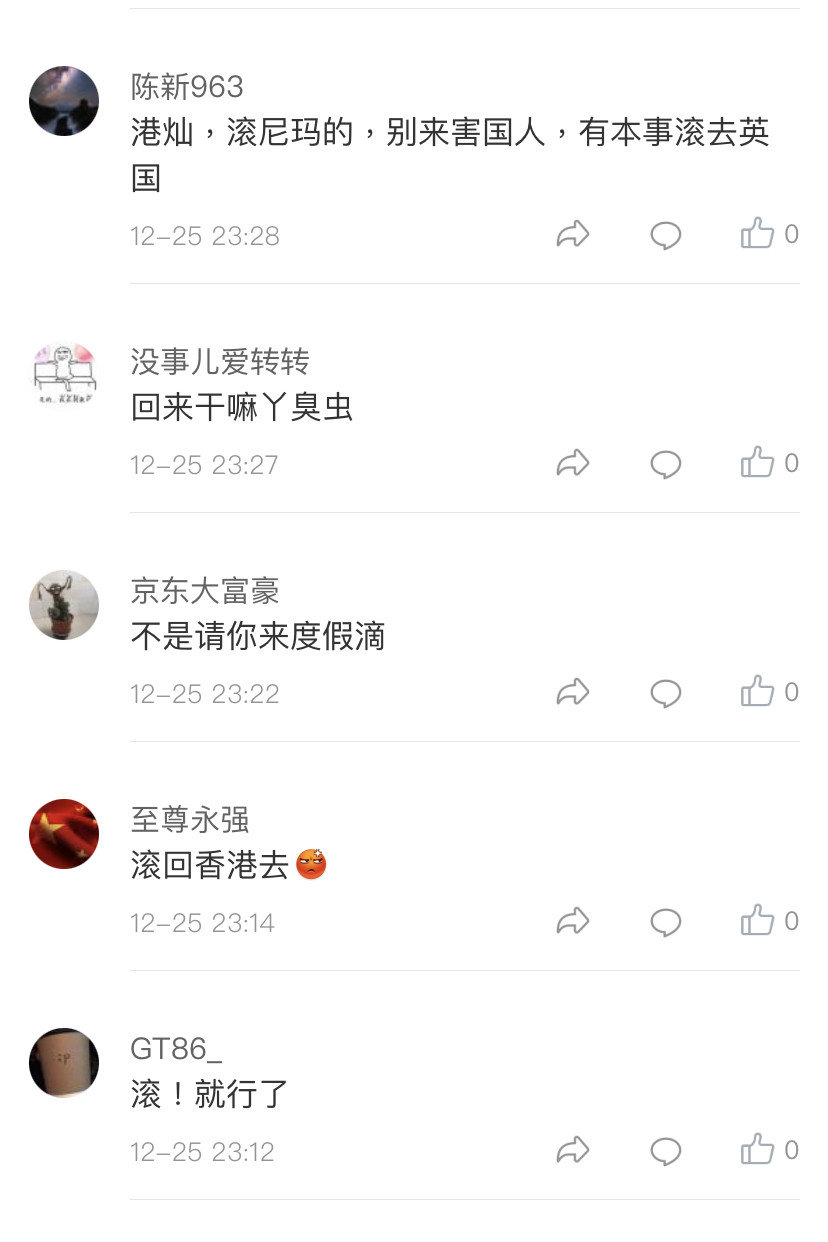Screen dimensions: 828x1242
Task: View the profile of 没事儿爱转转
Action: click(x=64, y=376)
